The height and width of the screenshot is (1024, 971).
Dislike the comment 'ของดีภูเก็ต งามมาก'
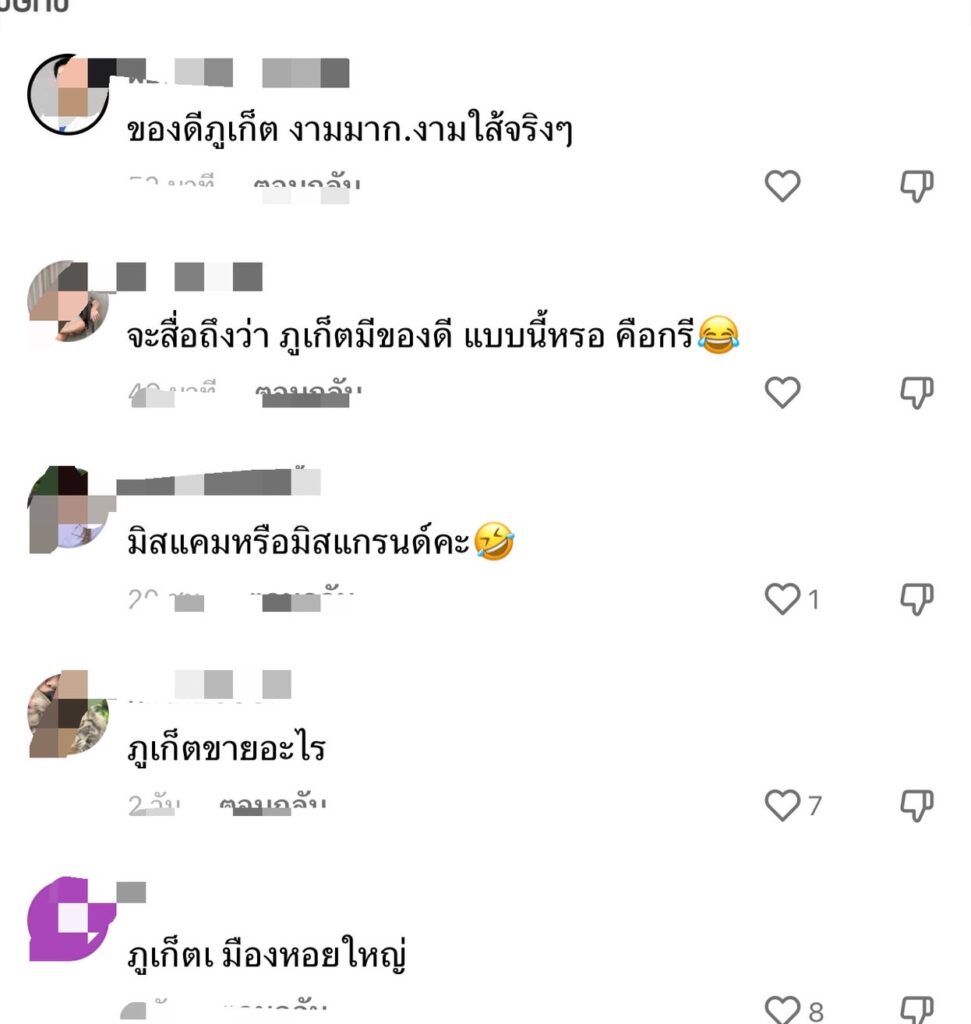tap(916, 186)
